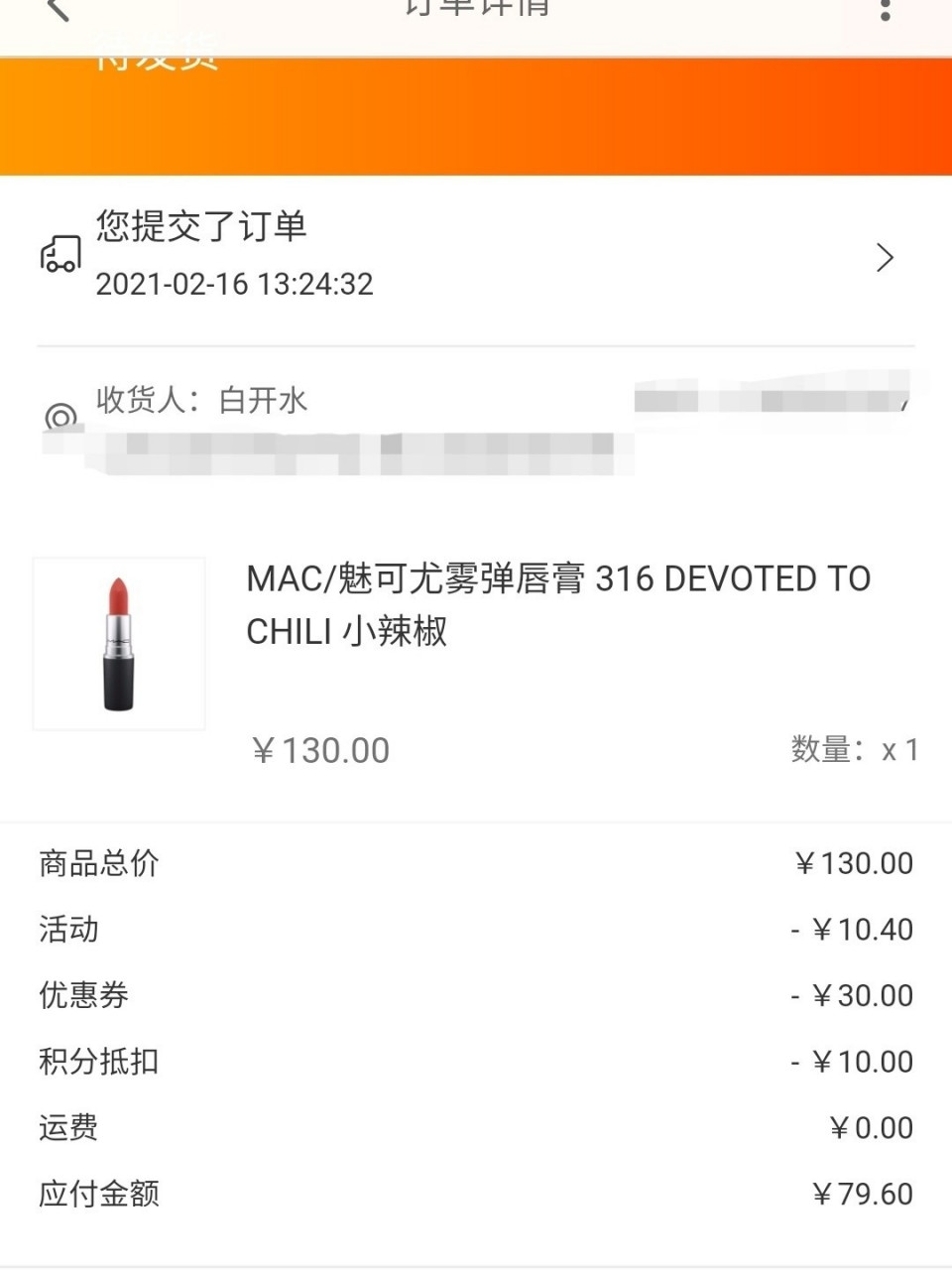Open the three-dot overflow menu
The image size is (952, 1270).
click(886, 10)
